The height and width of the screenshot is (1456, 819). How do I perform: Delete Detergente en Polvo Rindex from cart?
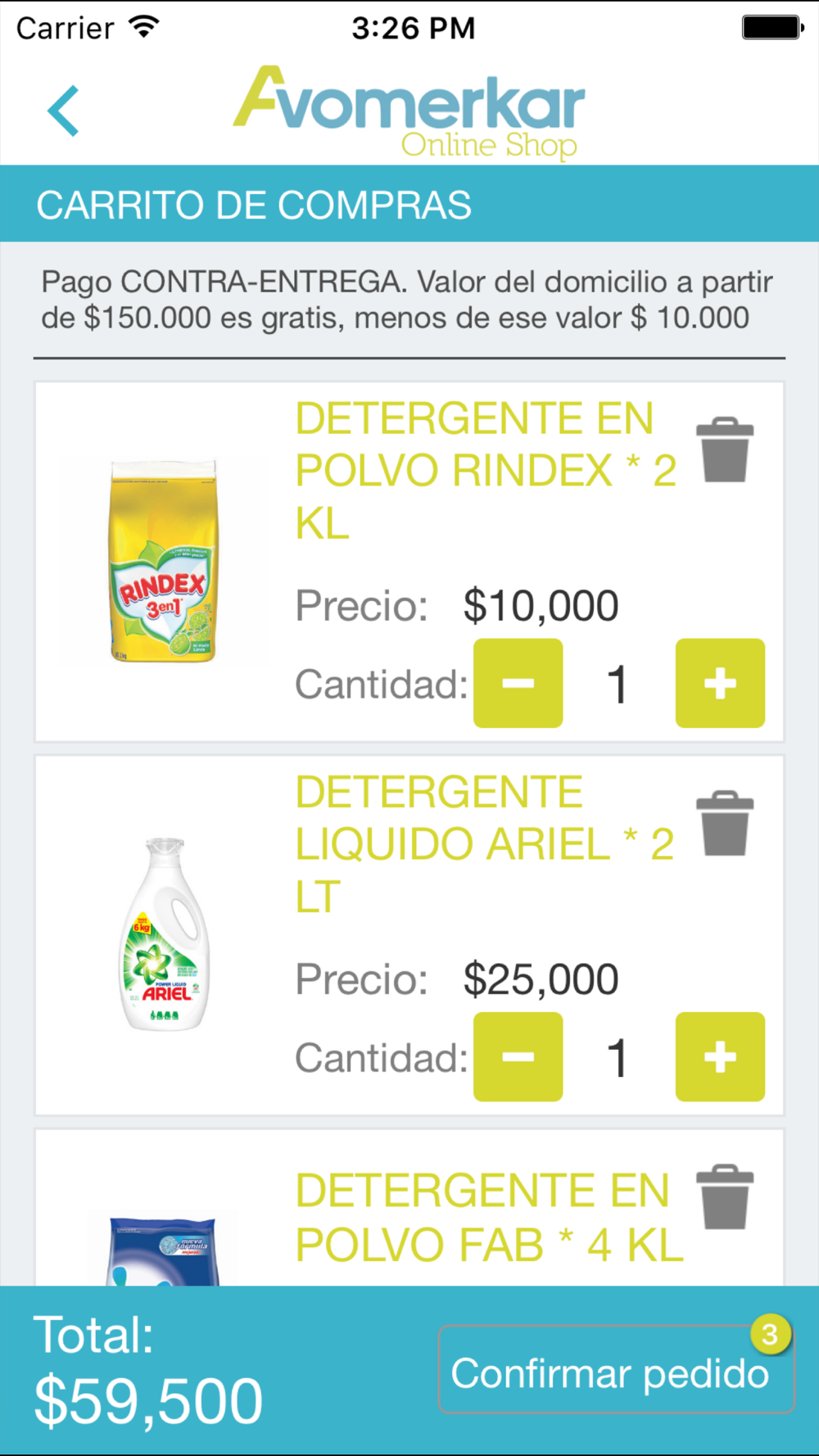(x=725, y=450)
